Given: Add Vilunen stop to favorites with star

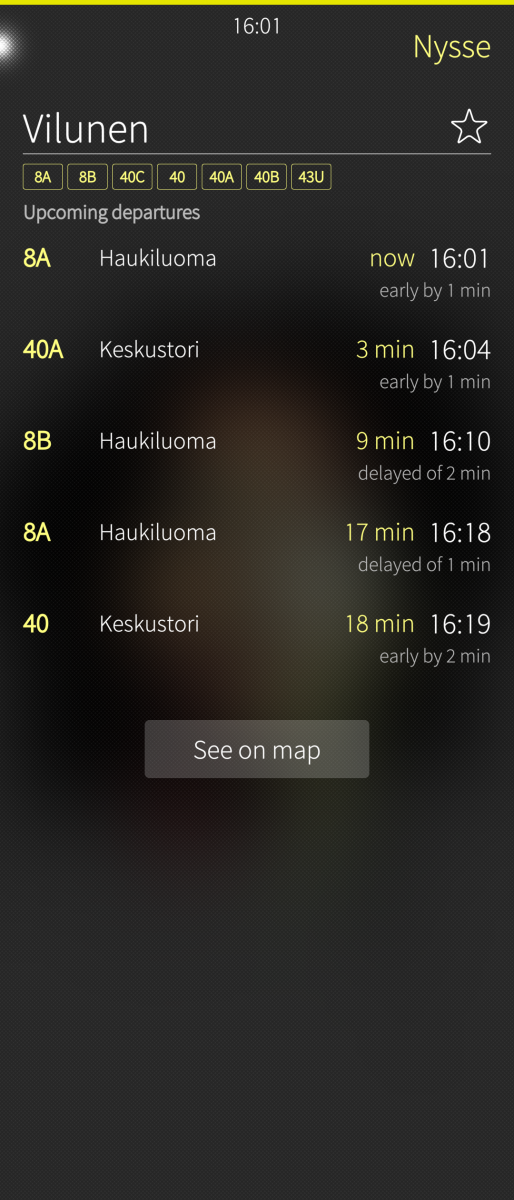Looking at the screenshot, I should 469,127.
